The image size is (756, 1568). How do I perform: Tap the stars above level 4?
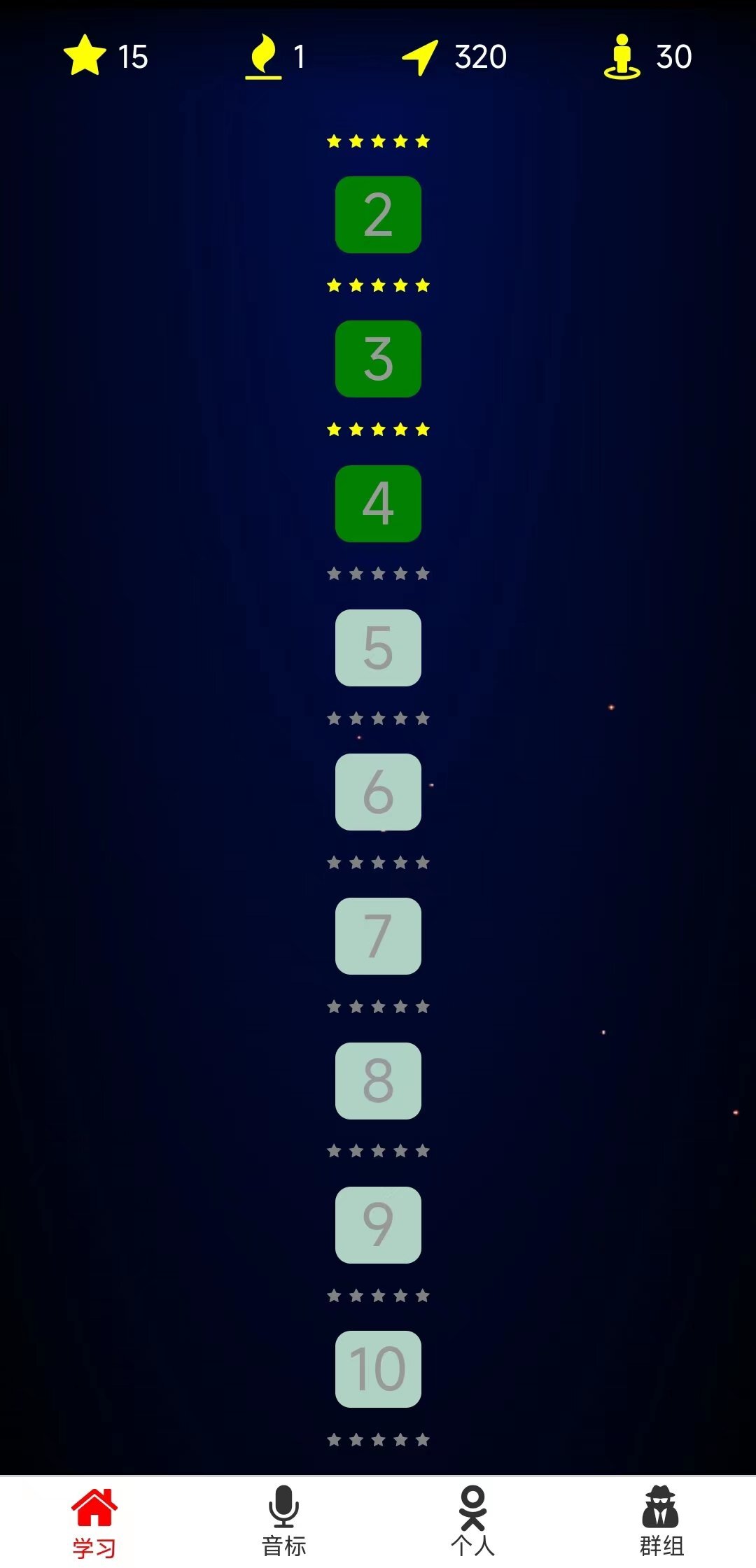pyautogui.click(x=378, y=430)
